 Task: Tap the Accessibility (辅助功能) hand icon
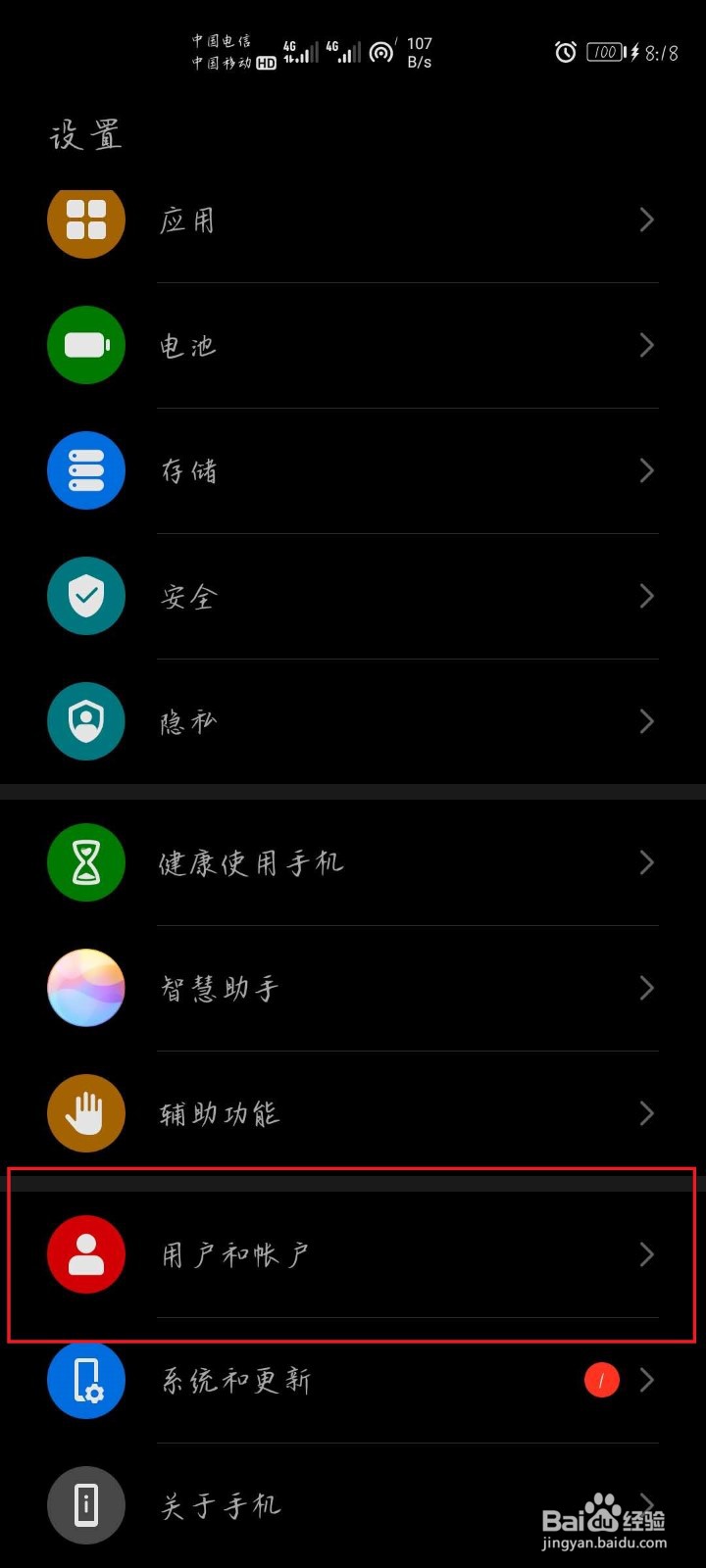[86, 1113]
